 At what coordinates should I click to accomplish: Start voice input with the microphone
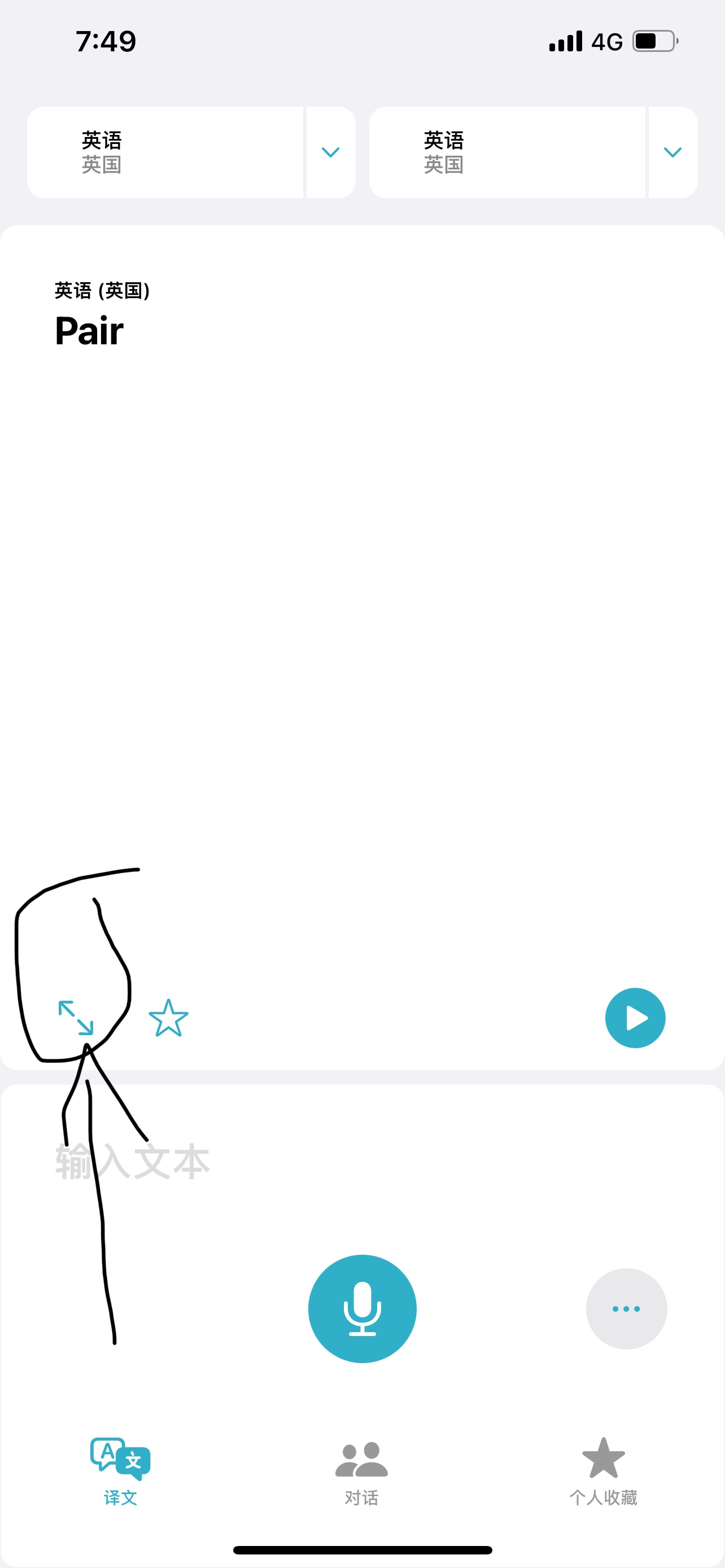(x=362, y=1308)
